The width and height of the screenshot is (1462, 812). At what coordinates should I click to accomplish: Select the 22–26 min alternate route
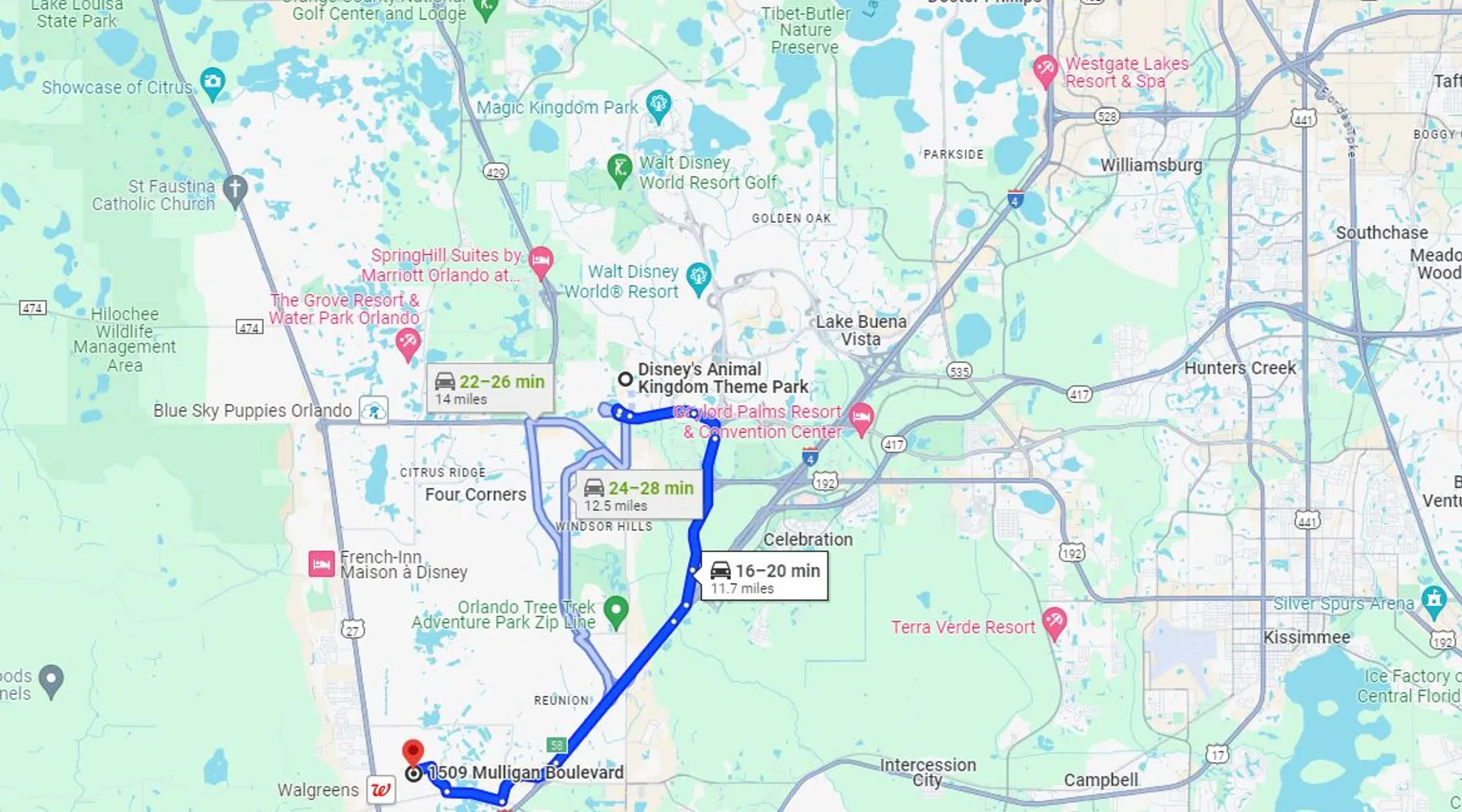click(490, 389)
